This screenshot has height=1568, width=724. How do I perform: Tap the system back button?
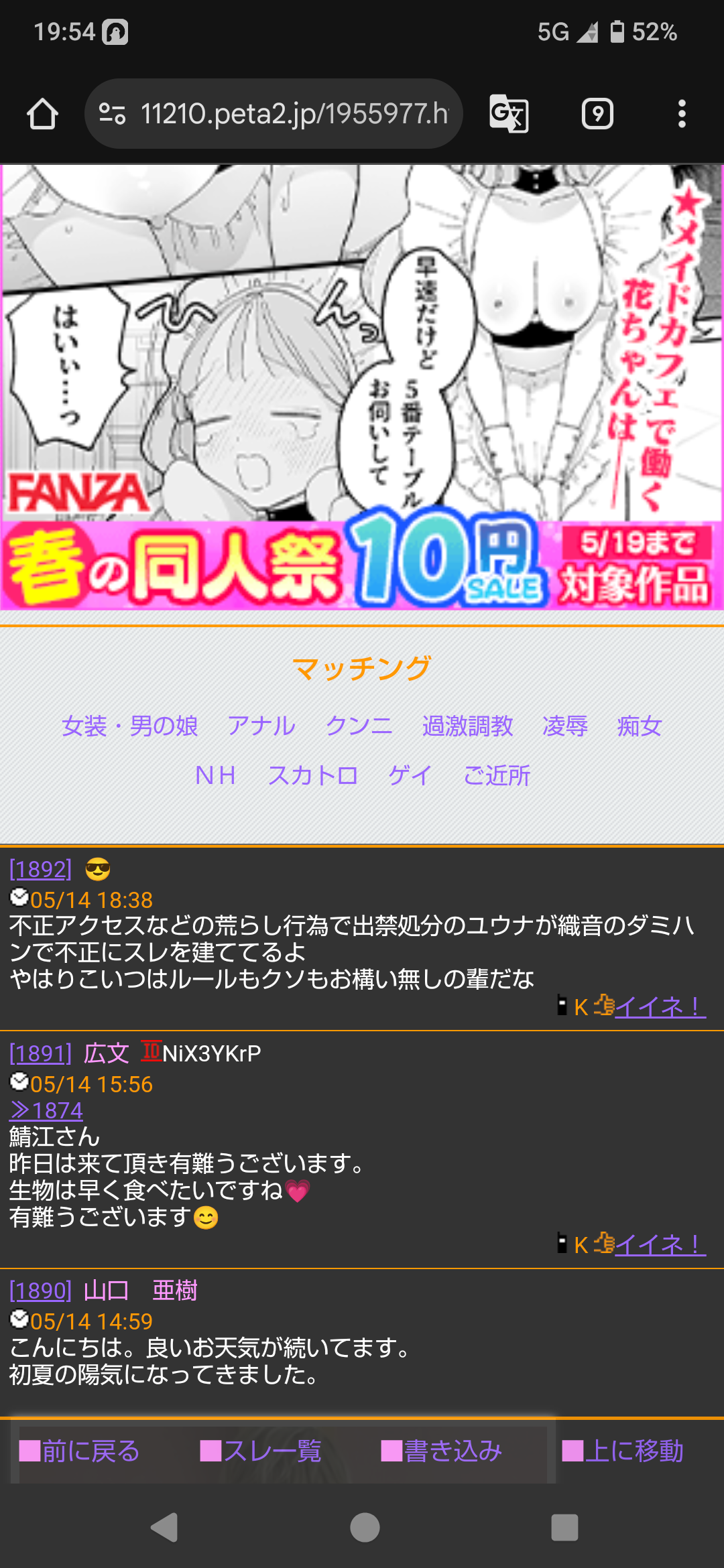click(164, 1528)
